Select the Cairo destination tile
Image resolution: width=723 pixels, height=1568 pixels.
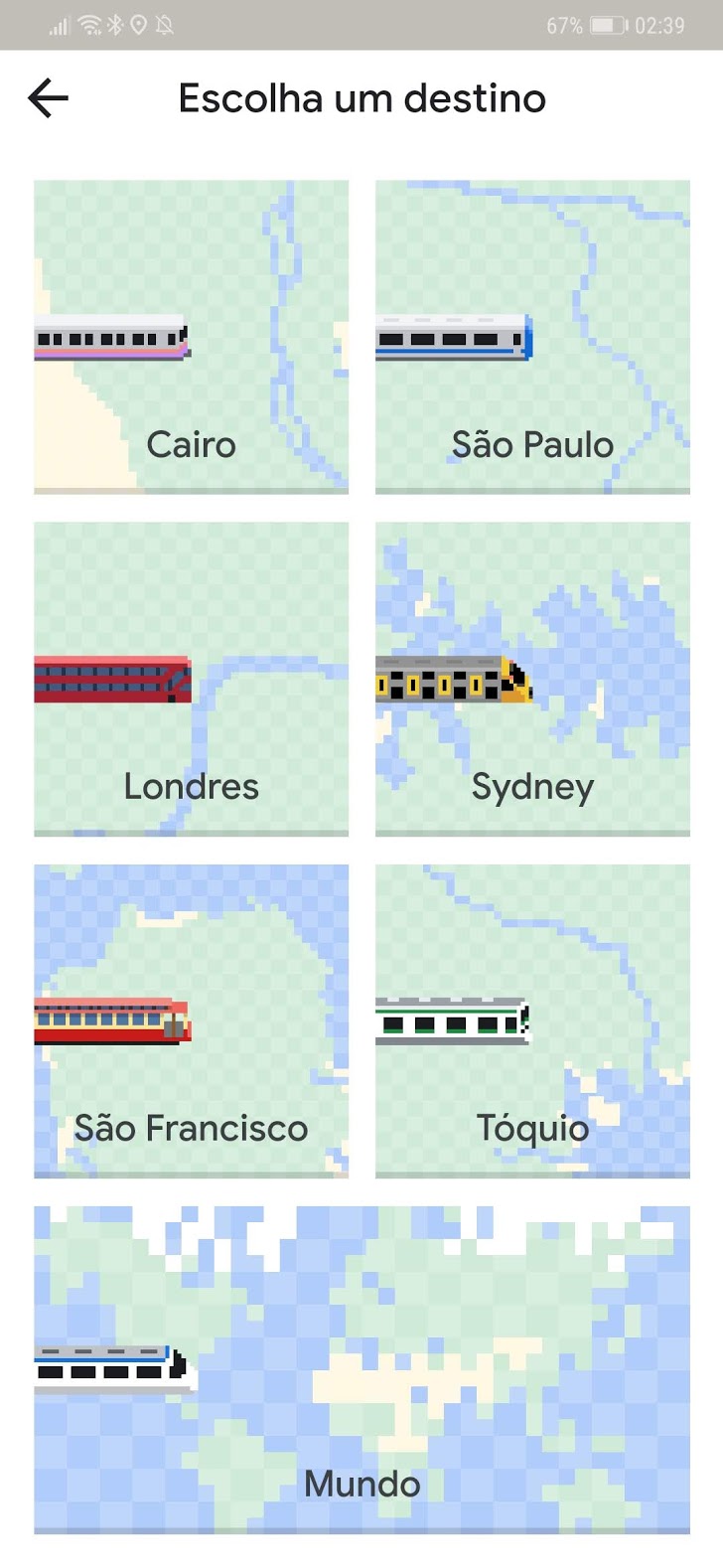click(x=191, y=336)
